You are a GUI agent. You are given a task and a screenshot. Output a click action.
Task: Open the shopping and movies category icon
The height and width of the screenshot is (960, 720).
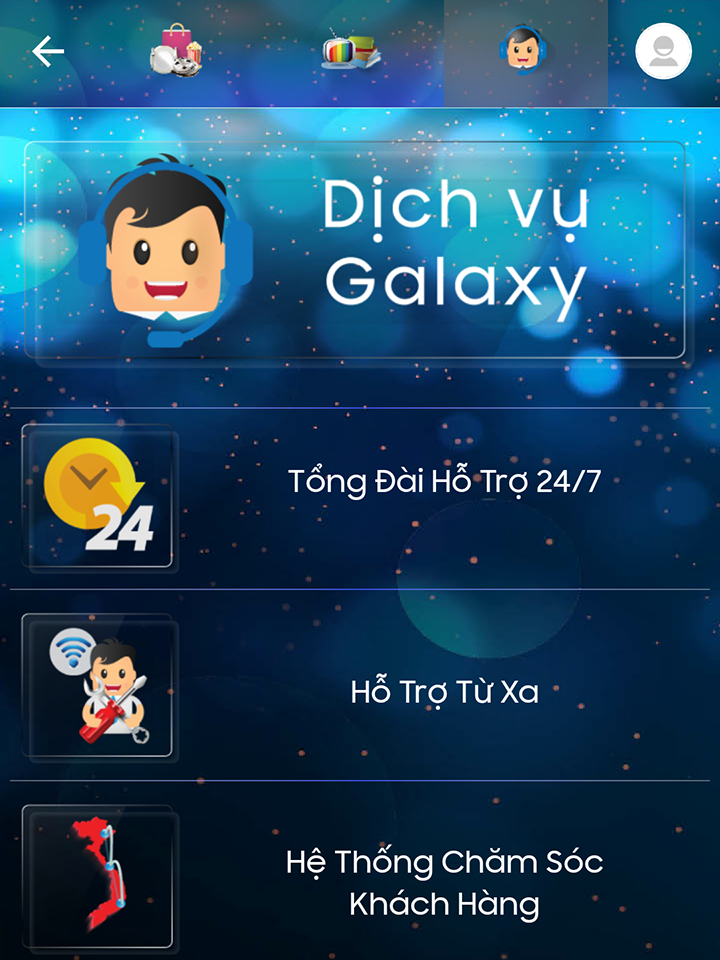pyautogui.click(x=178, y=52)
